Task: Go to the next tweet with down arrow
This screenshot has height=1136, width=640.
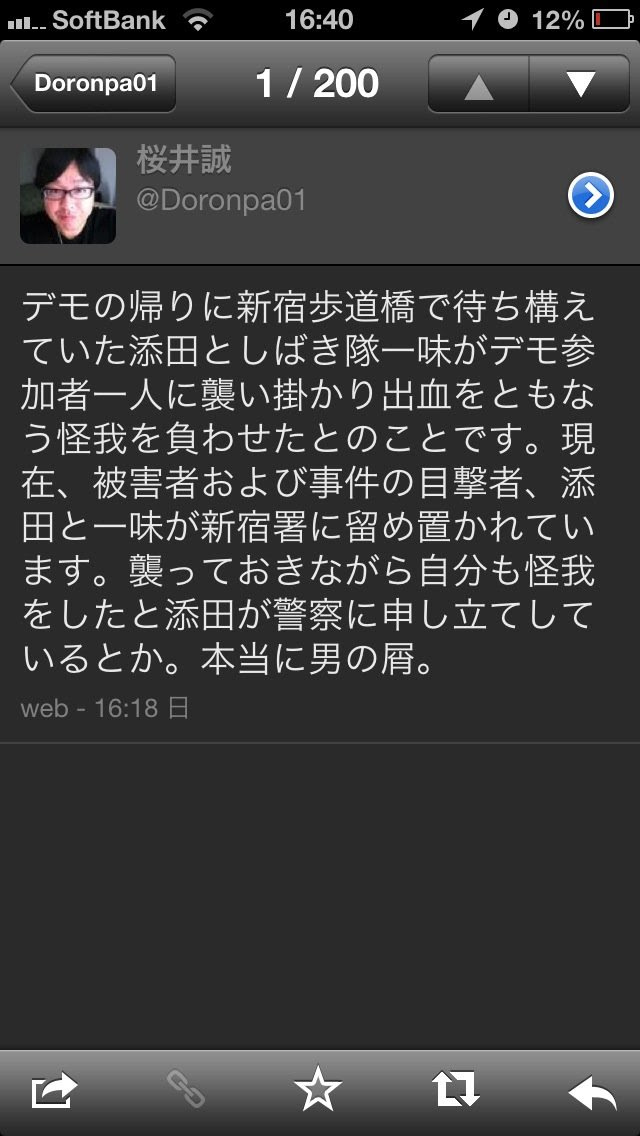Action: point(580,84)
